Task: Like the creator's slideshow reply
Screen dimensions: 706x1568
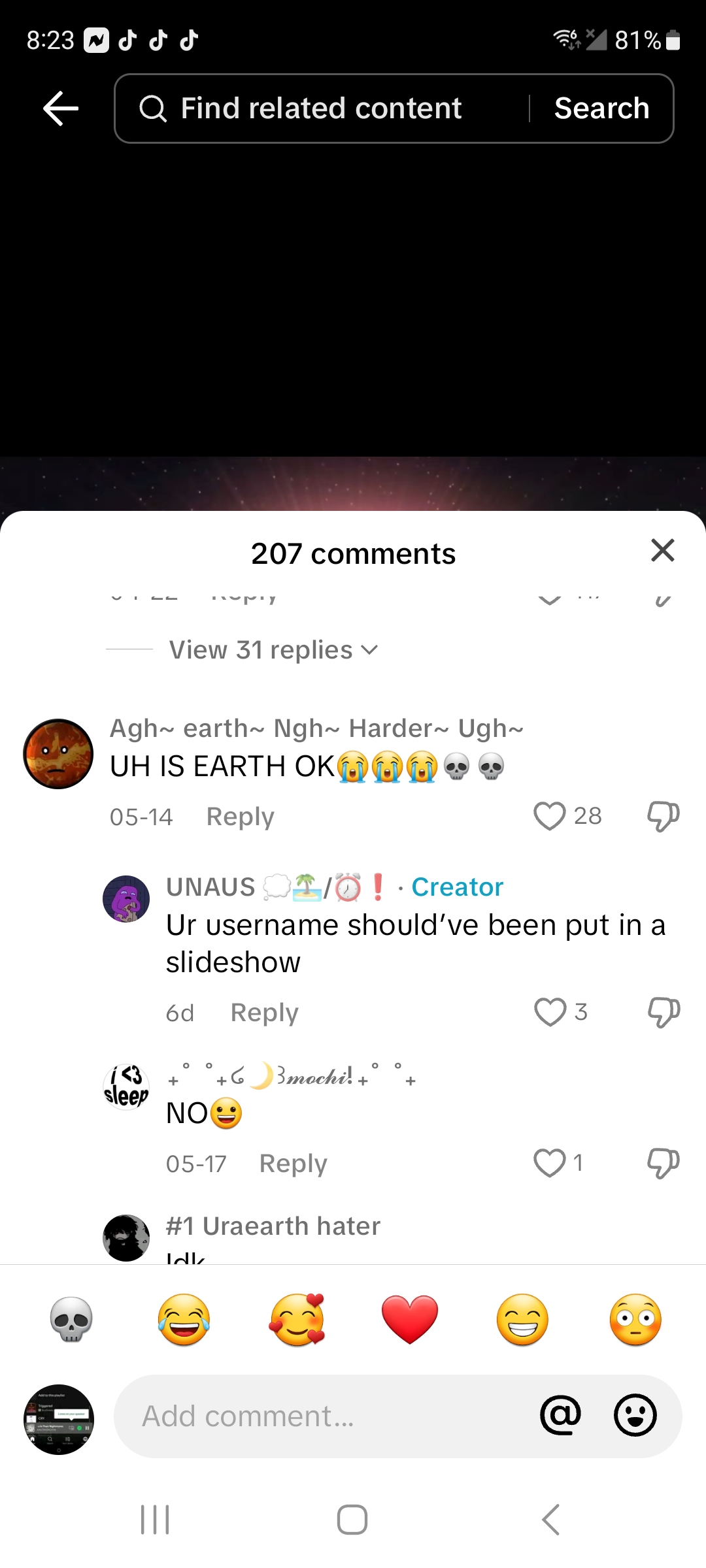Action: (x=550, y=1012)
